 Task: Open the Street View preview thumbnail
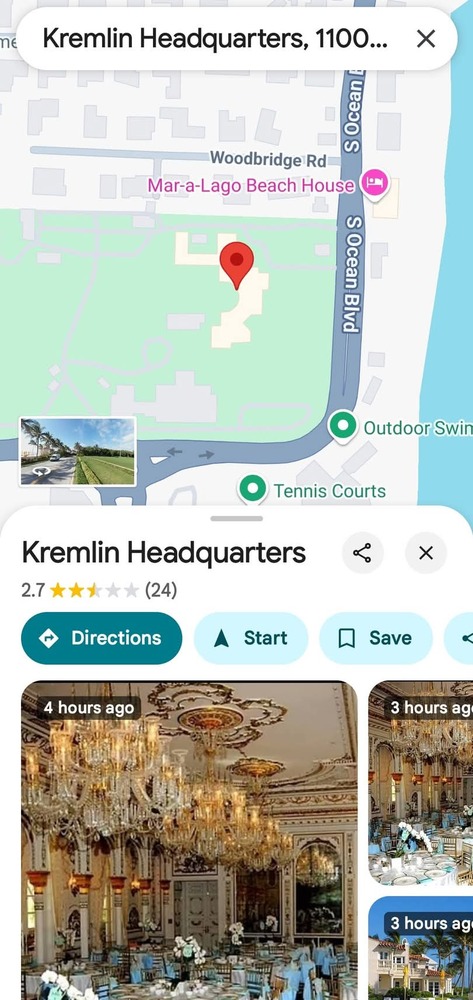pyautogui.click(x=78, y=452)
